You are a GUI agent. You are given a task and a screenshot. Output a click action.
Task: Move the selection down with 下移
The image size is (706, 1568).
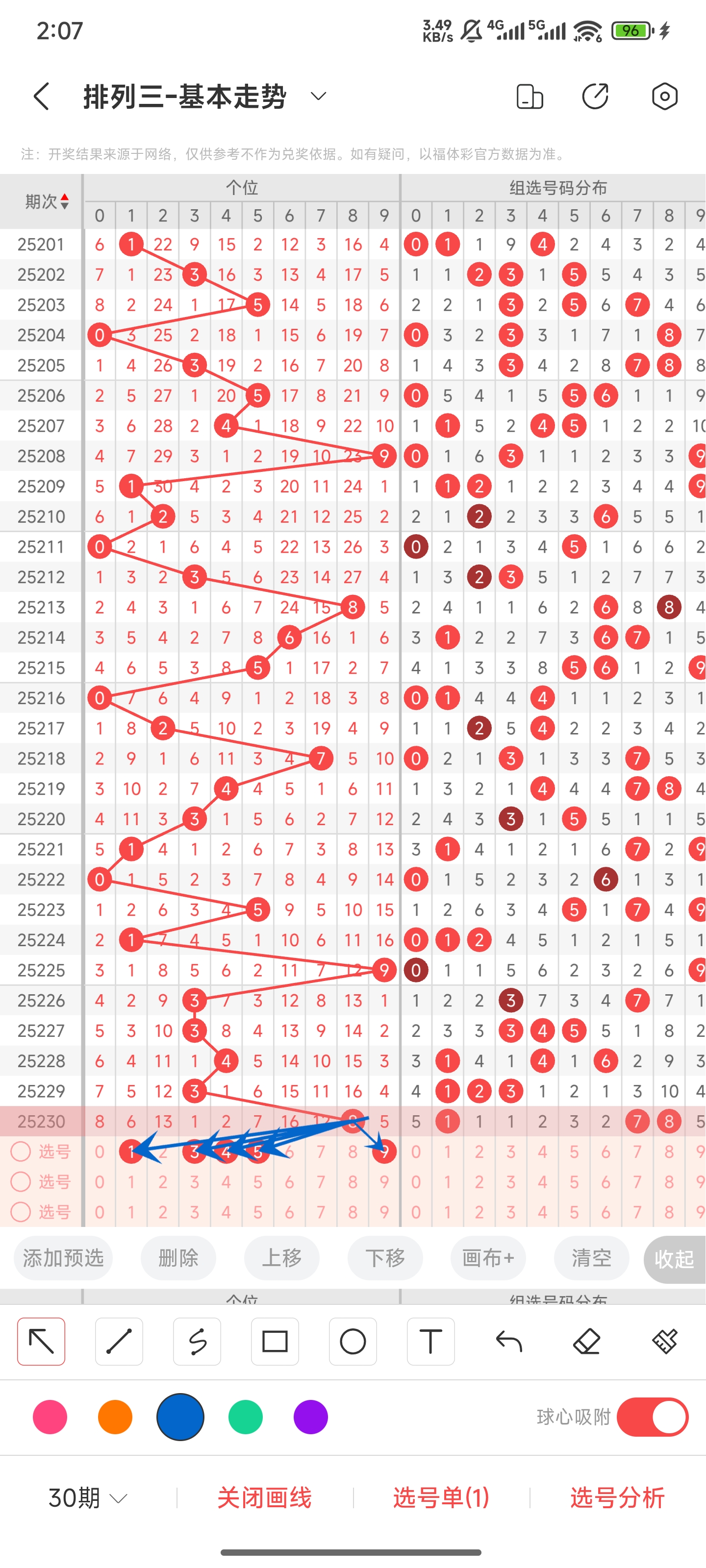coord(385,1258)
